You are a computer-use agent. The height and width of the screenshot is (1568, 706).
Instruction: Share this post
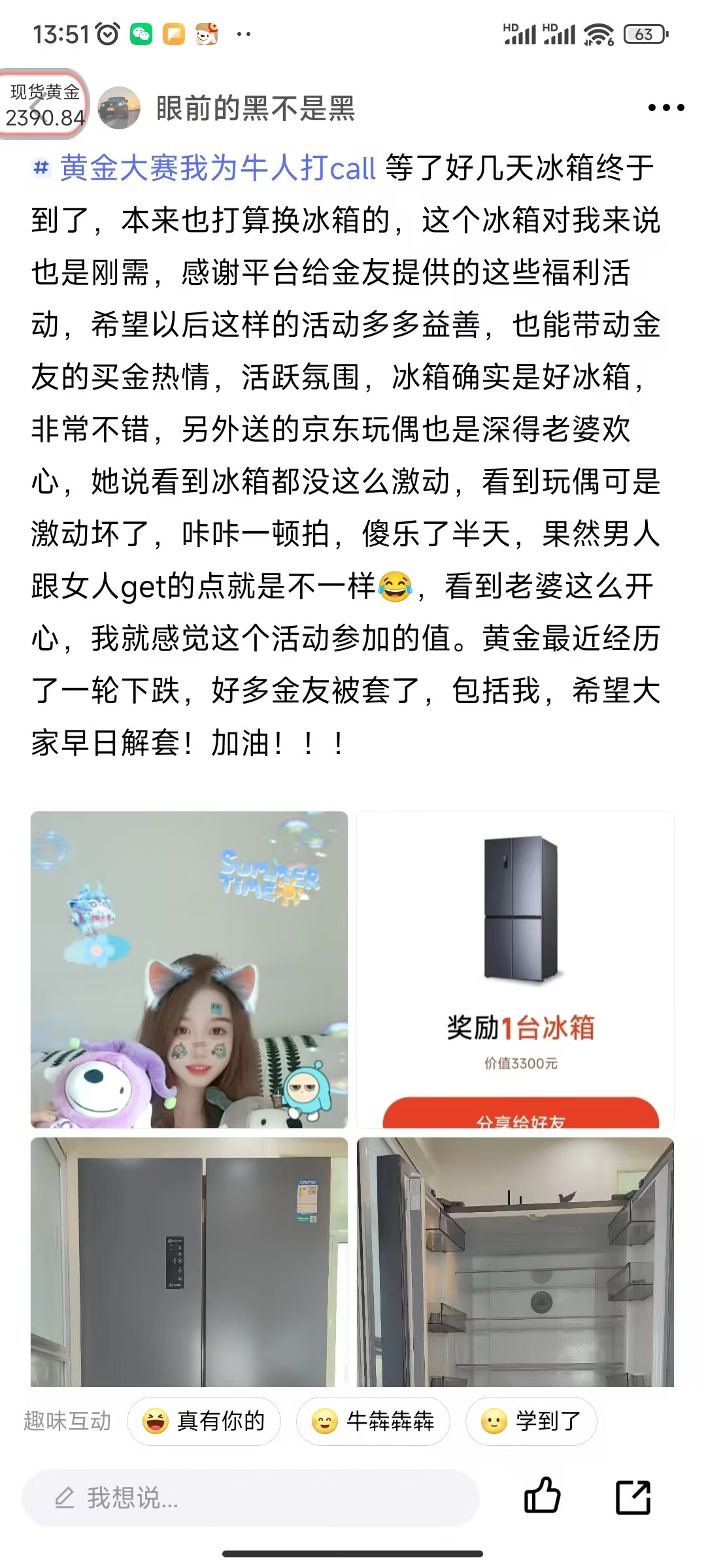coord(633,1497)
